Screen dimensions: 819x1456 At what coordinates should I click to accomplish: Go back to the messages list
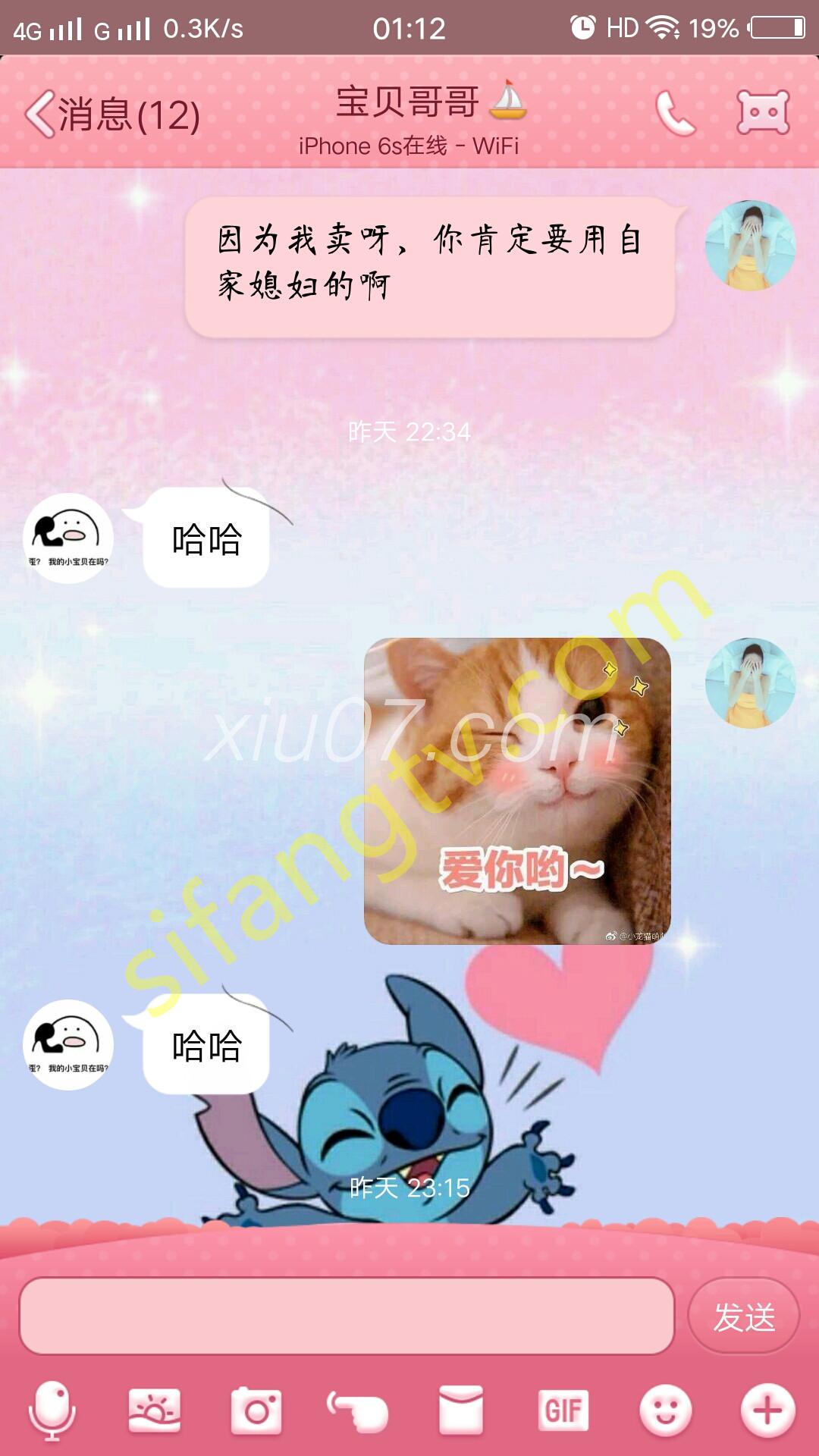tap(112, 115)
